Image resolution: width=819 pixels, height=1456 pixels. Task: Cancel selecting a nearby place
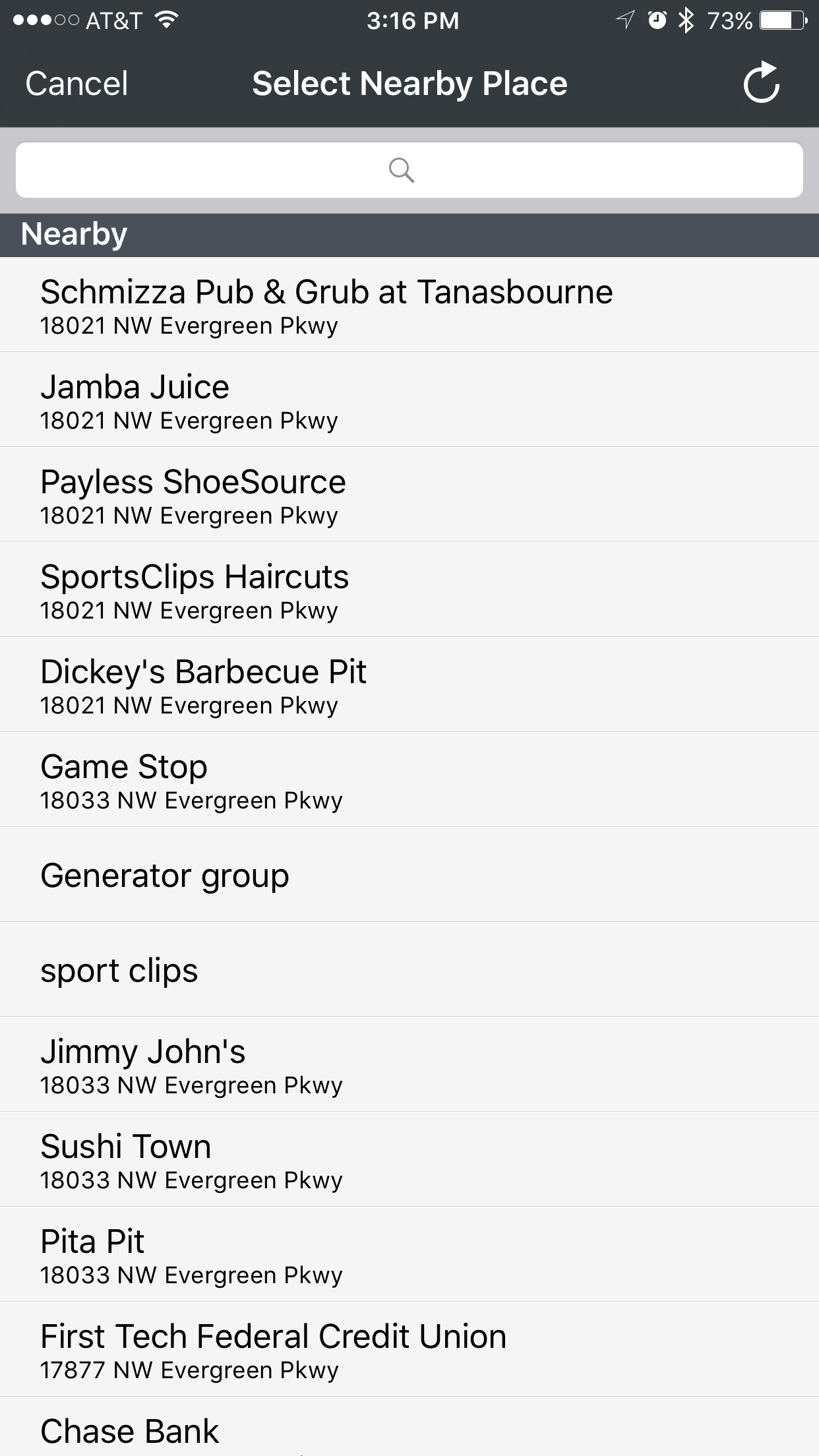(76, 84)
